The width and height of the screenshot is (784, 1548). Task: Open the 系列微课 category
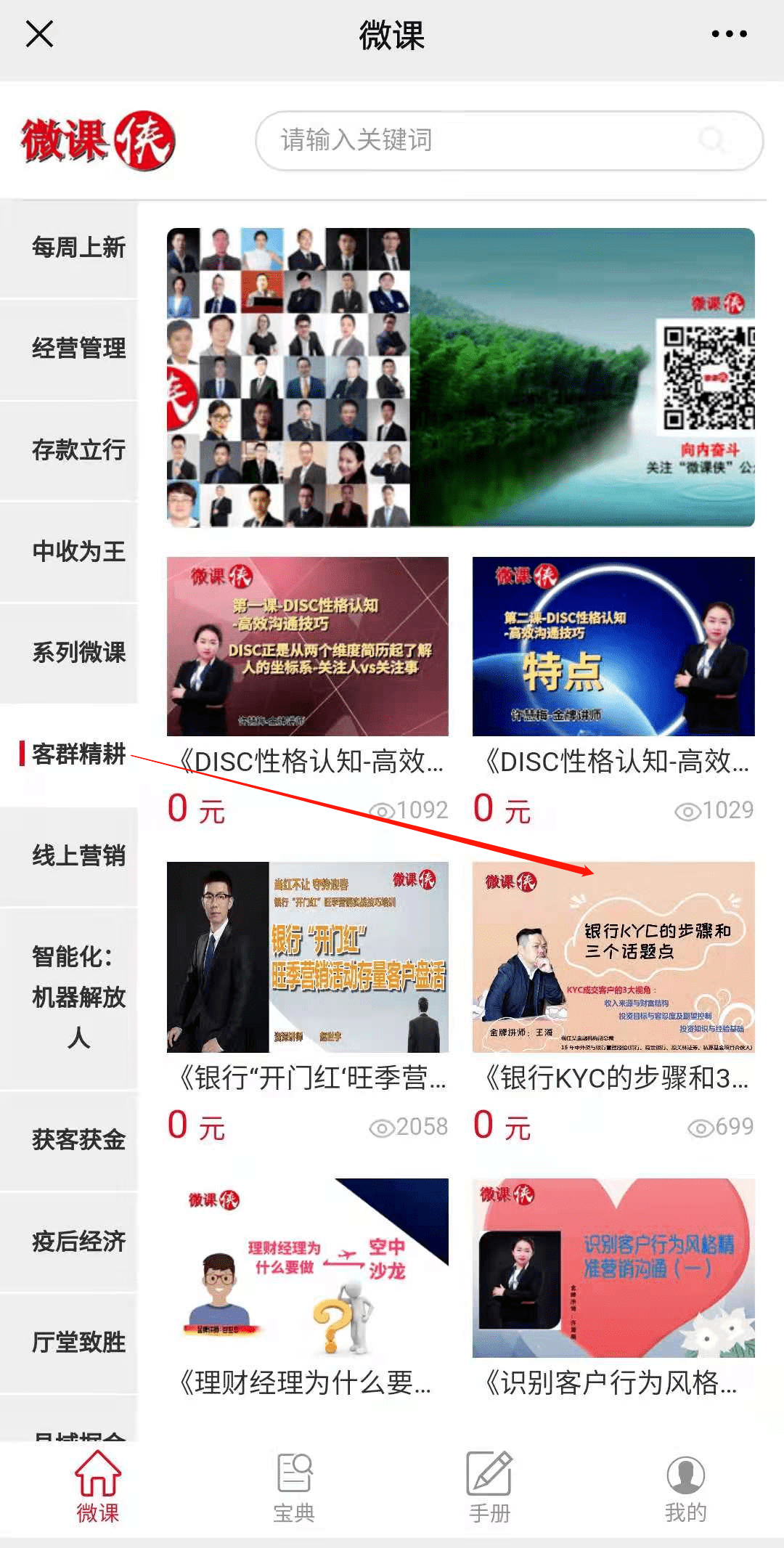pos(77,653)
